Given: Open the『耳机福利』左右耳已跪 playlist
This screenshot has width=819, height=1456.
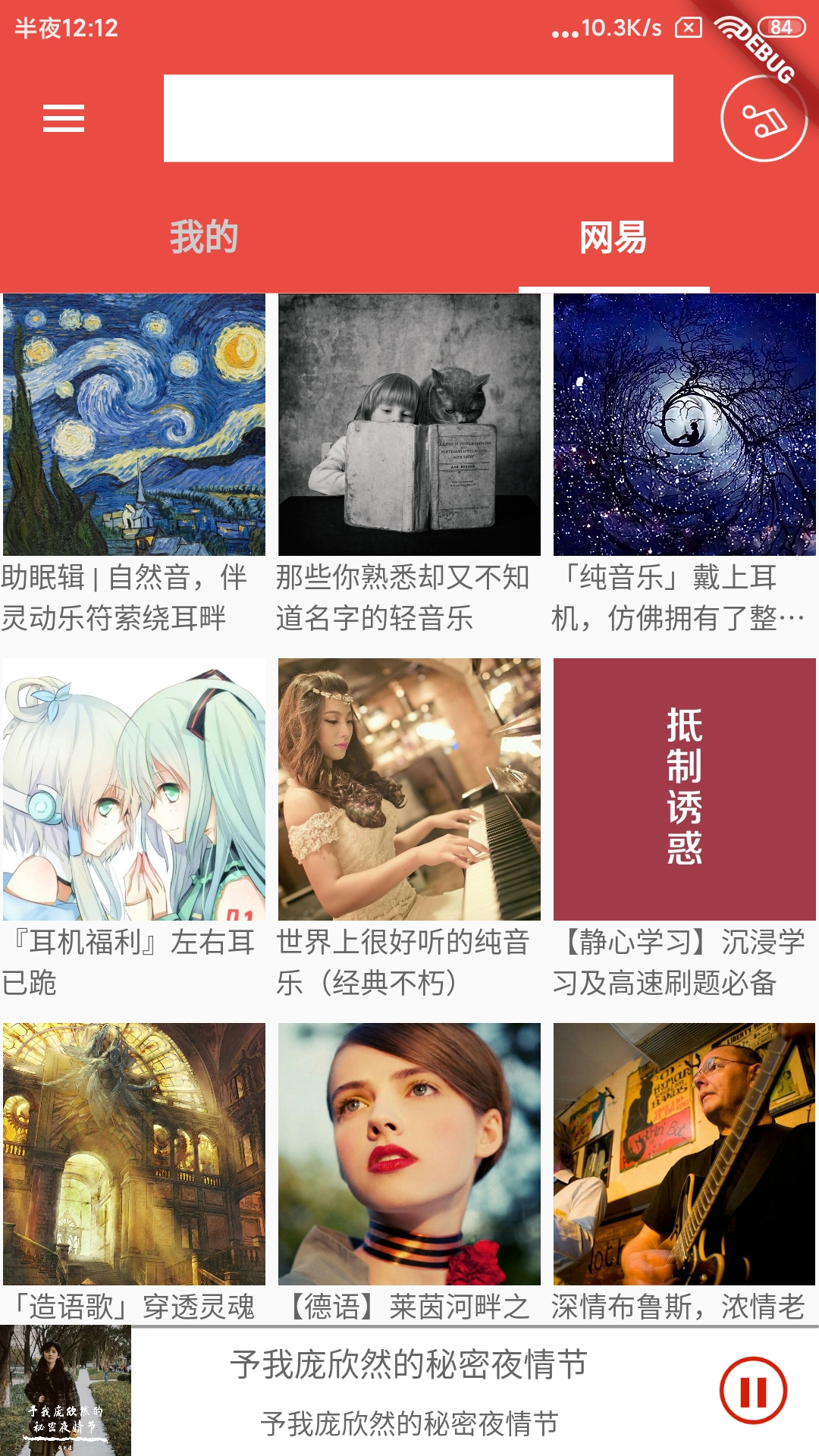Looking at the screenshot, I should [x=134, y=789].
